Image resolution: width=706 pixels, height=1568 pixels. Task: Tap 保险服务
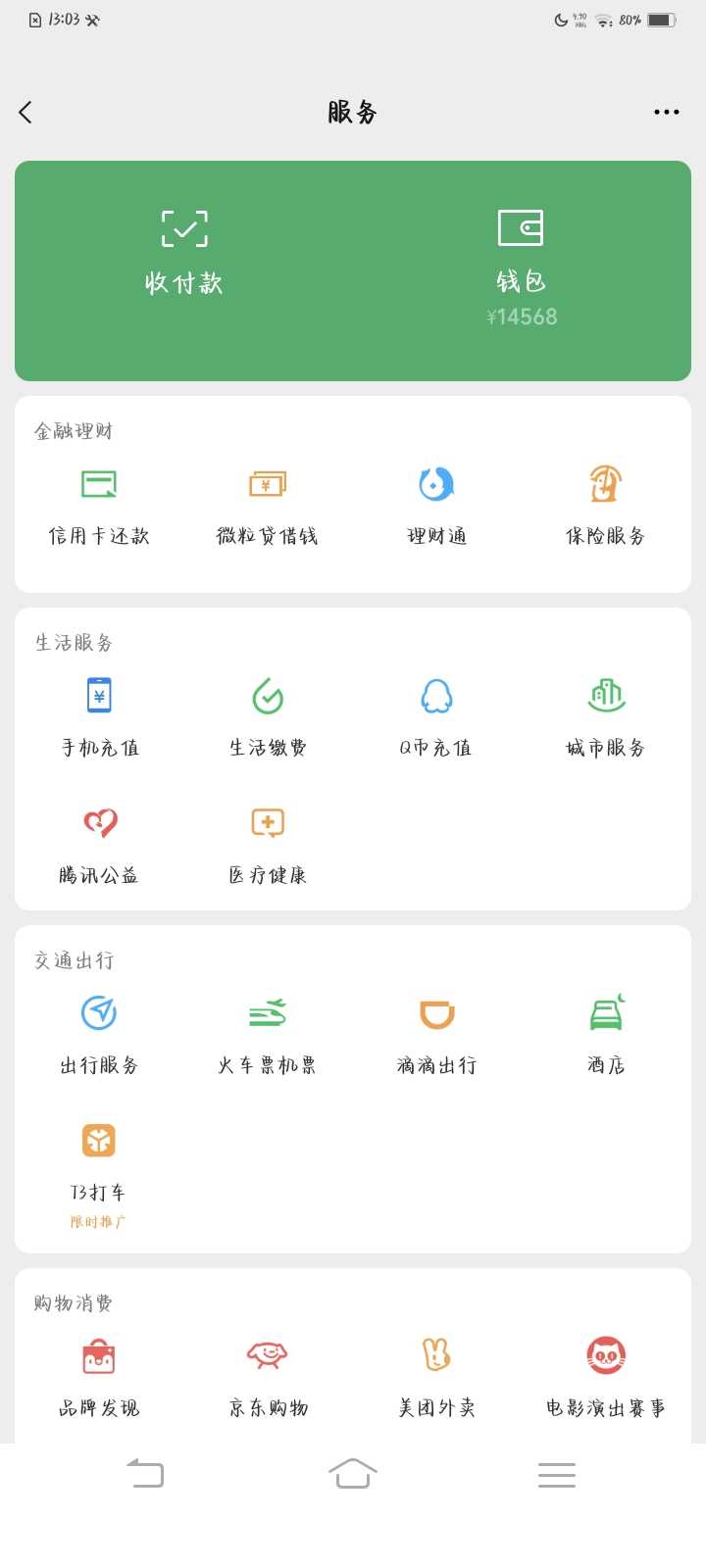point(605,507)
